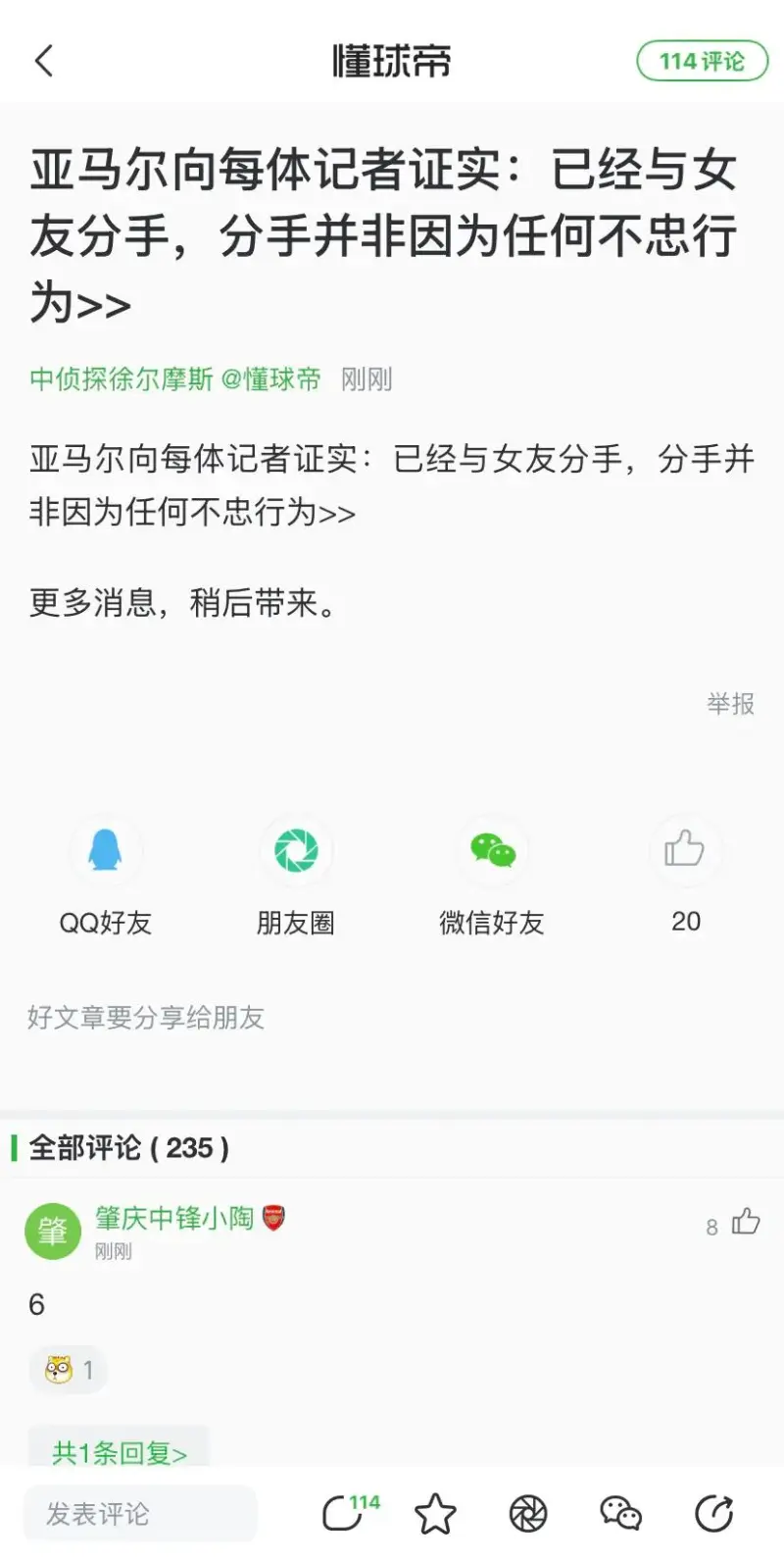The image size is (784, 1561).
Task: Like the article with 20 likes
Action: click(685, 850)
